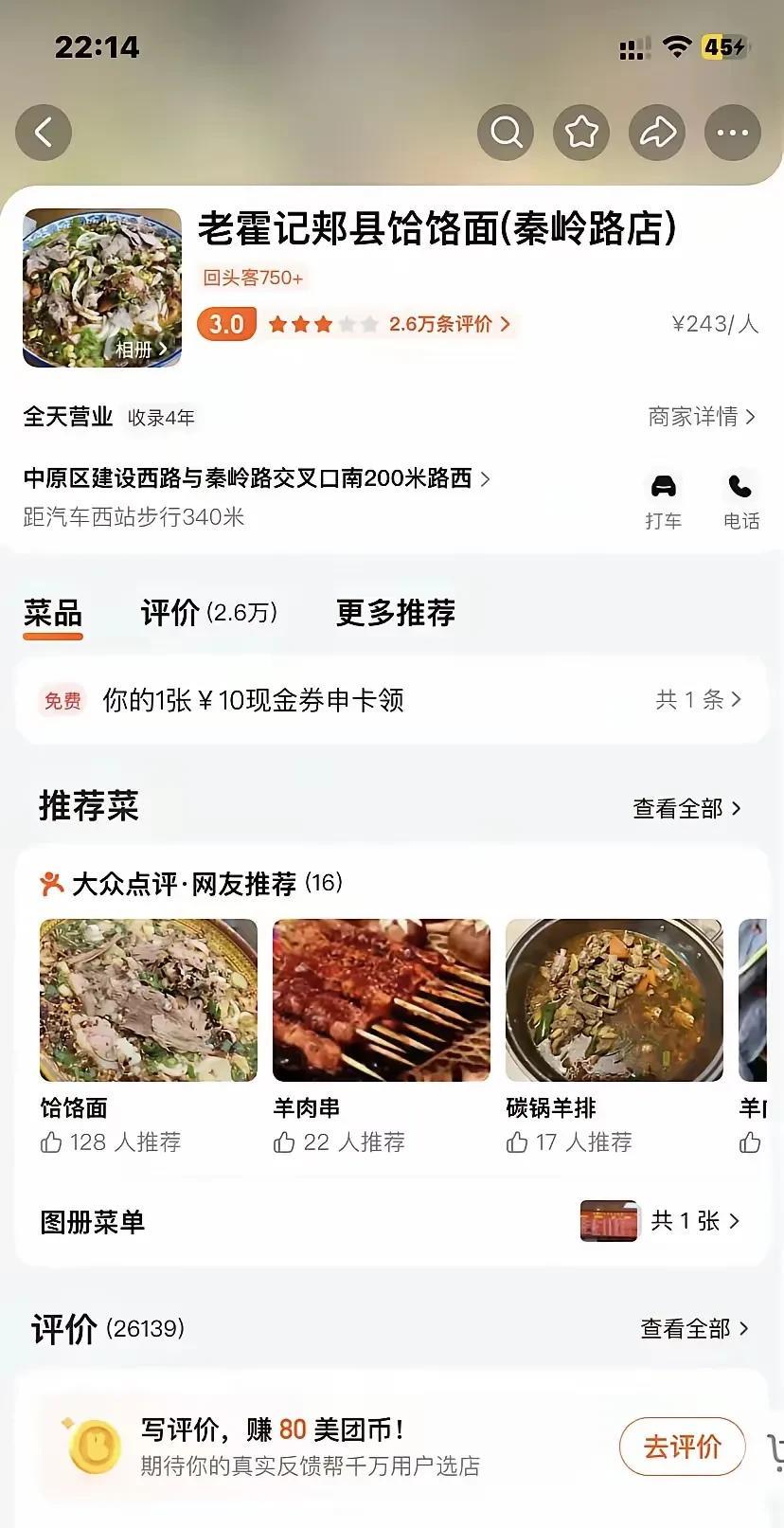Go back using the arrow icon
This screenshot has height=1528, width=784.
click(x=44, y=133)
